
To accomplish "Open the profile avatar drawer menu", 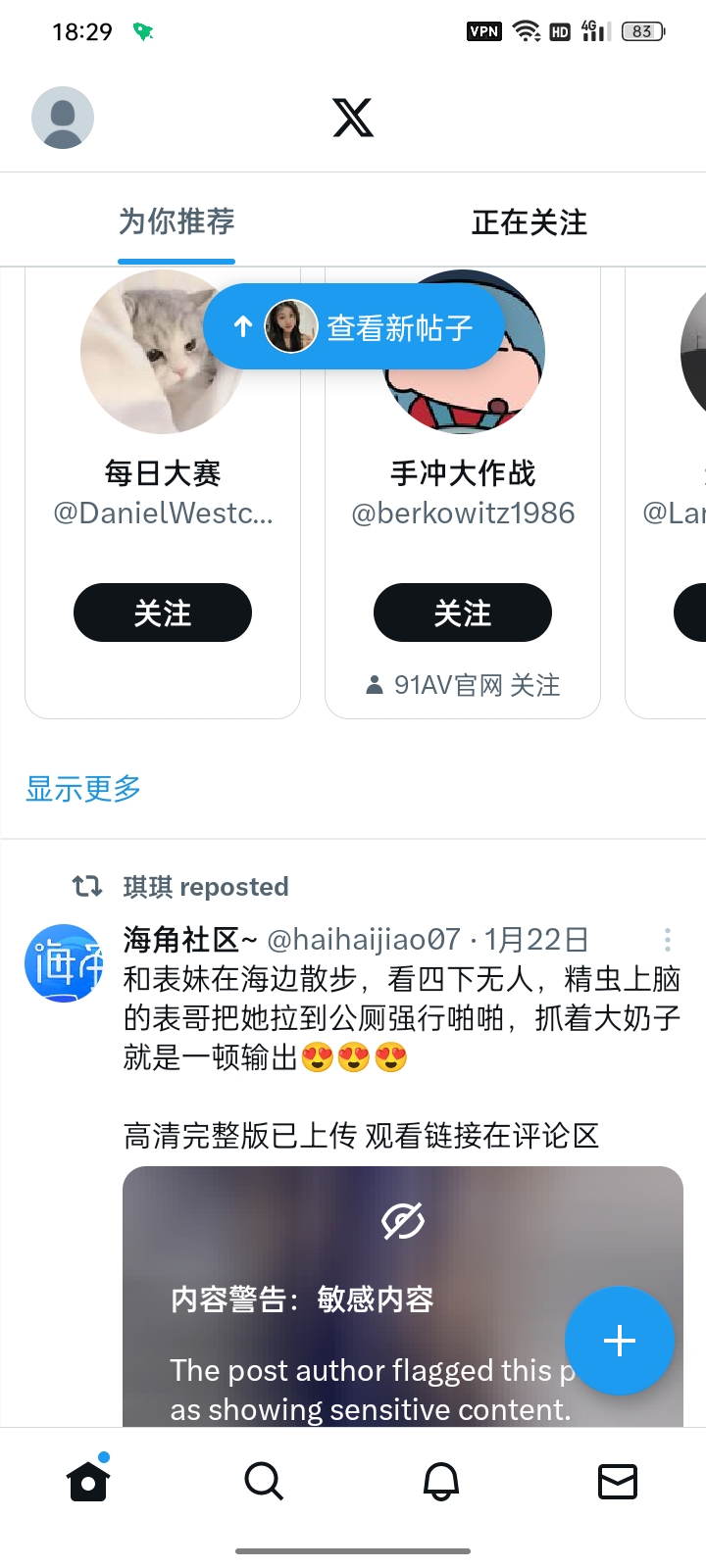I will click(x=63, y=118).
